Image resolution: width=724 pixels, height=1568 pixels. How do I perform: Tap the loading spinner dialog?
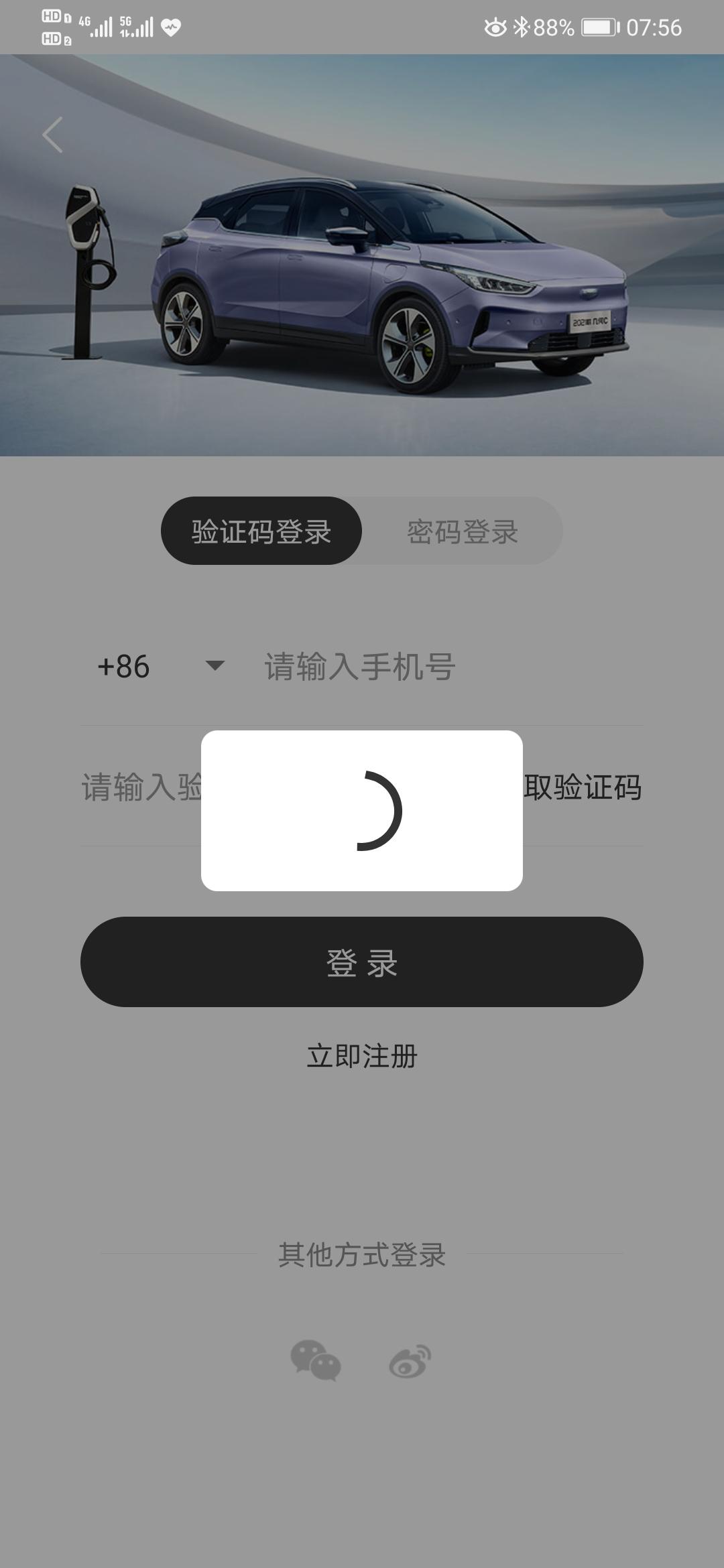362,811
